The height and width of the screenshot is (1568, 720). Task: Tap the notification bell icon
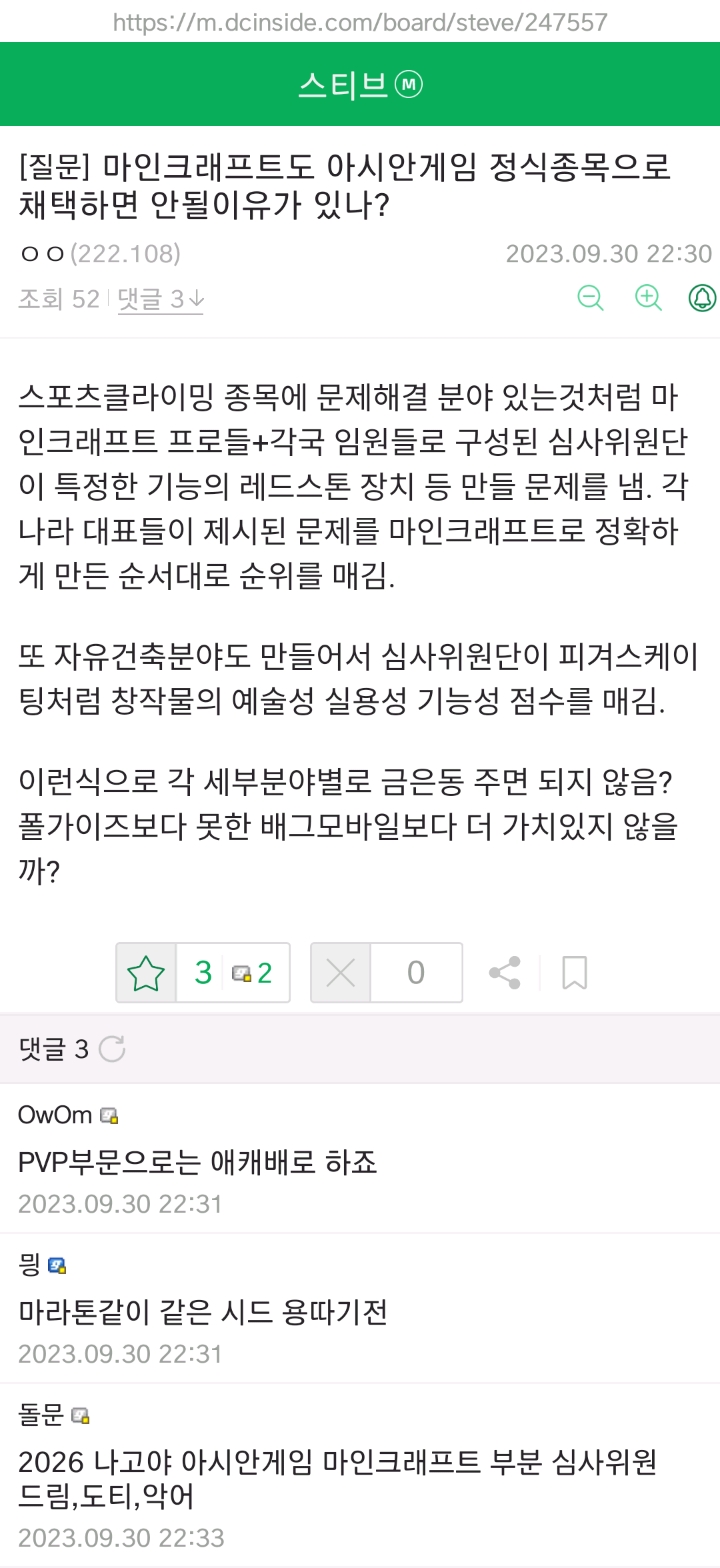click(703, 297)
